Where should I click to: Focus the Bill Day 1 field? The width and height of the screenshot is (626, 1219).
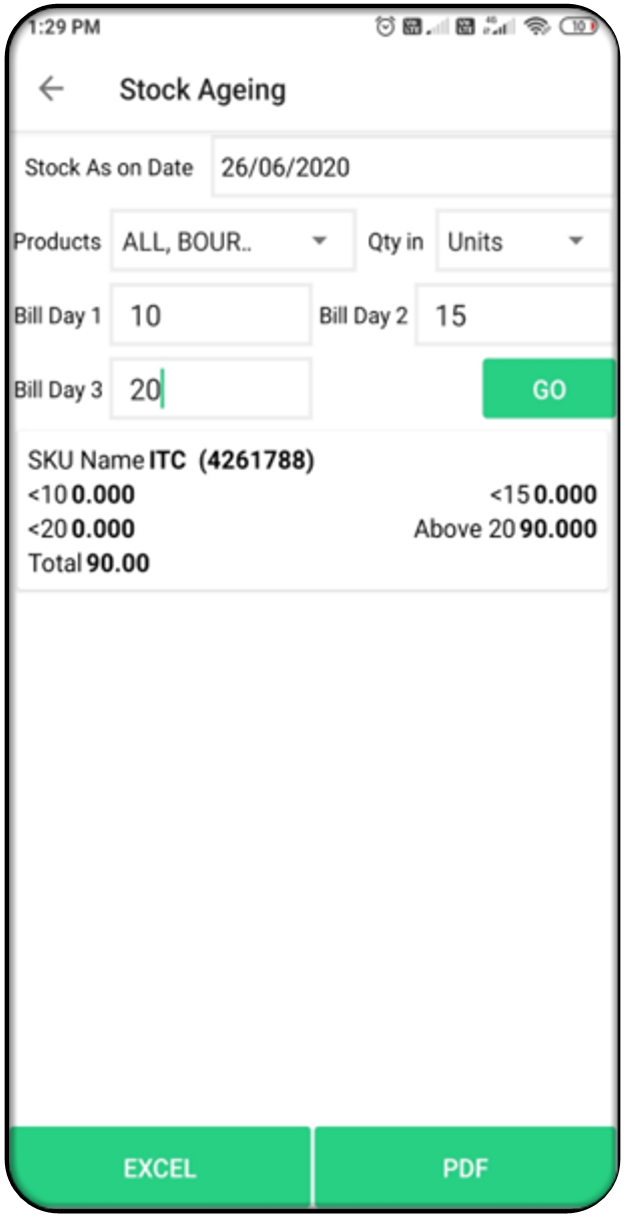click(x=210, y=316)
